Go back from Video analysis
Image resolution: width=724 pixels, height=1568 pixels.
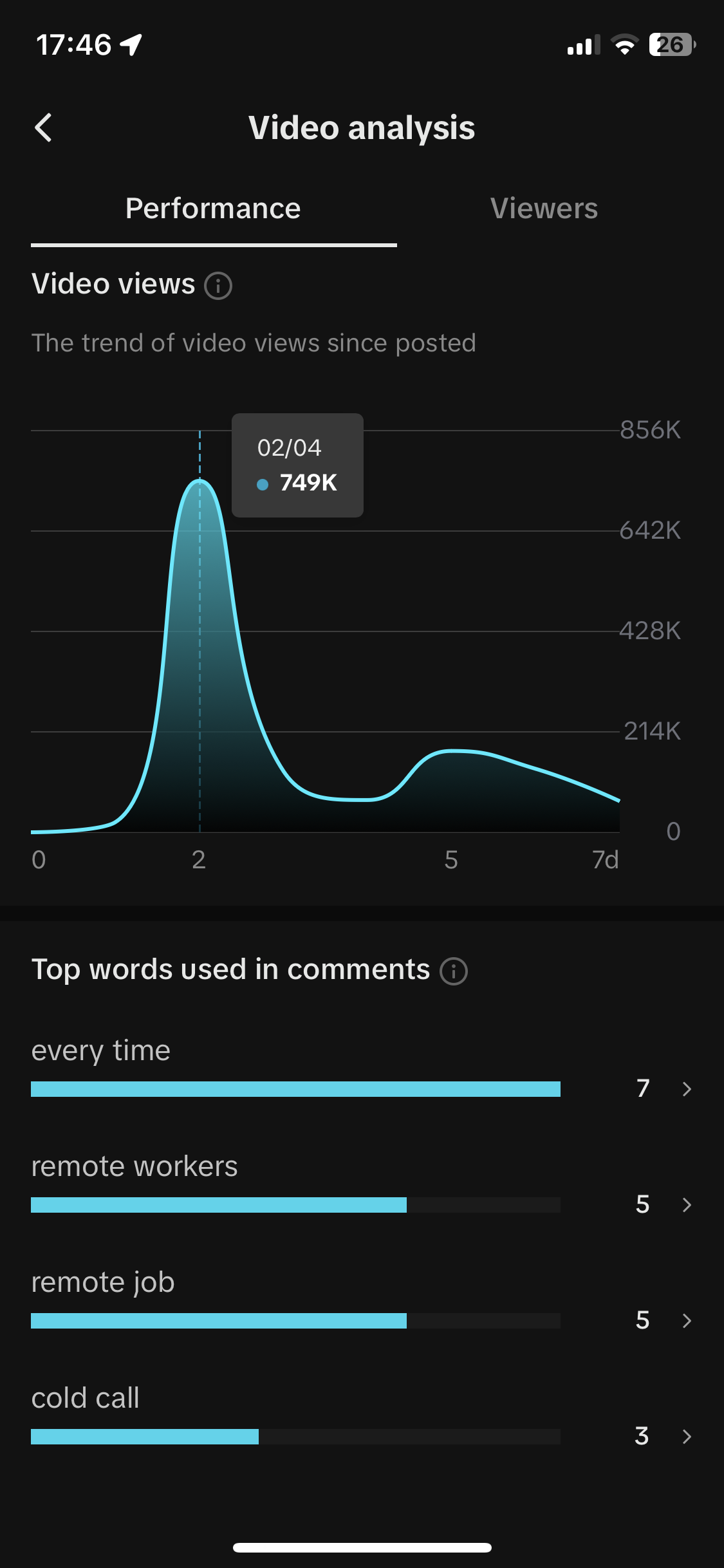click(x=43, y=127)
